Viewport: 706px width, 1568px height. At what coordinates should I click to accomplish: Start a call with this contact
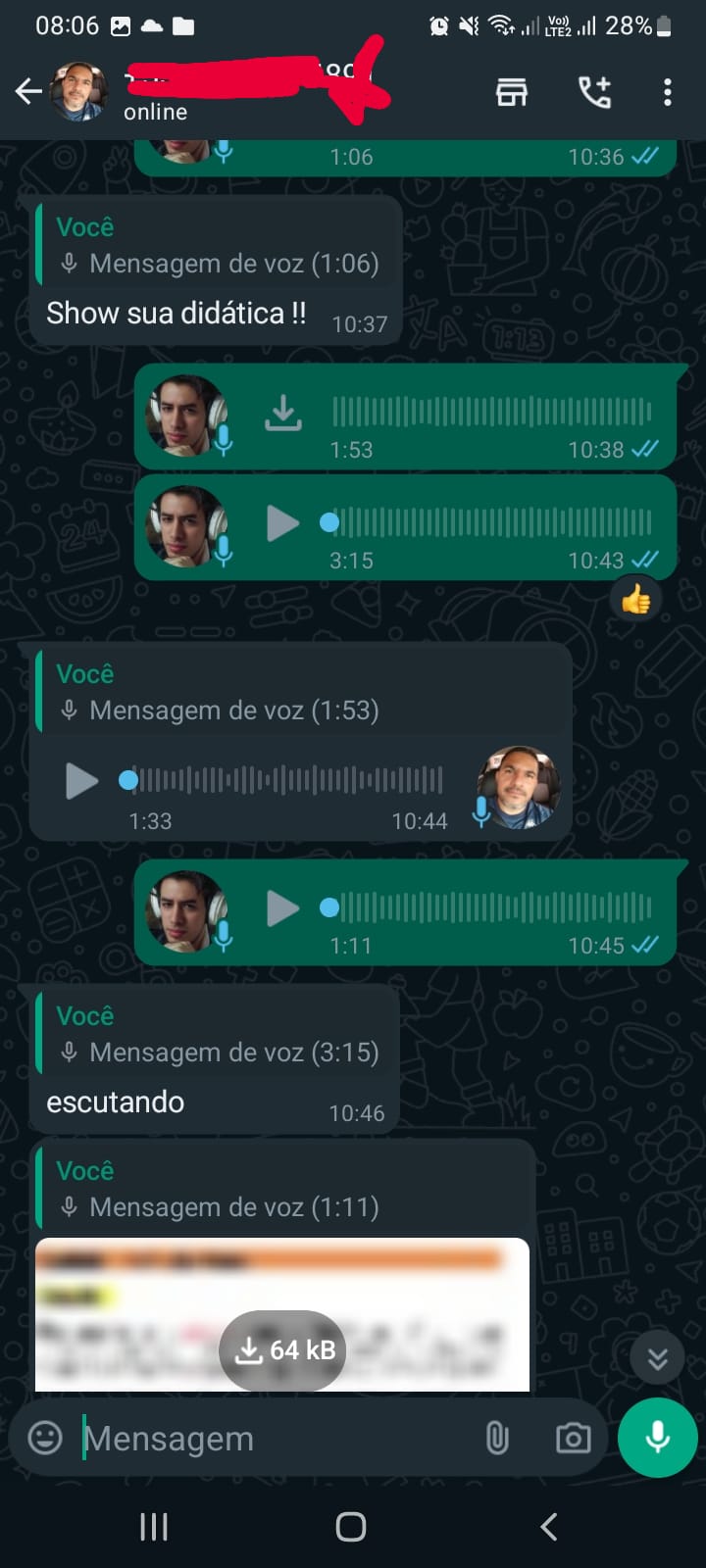[594, 92]
